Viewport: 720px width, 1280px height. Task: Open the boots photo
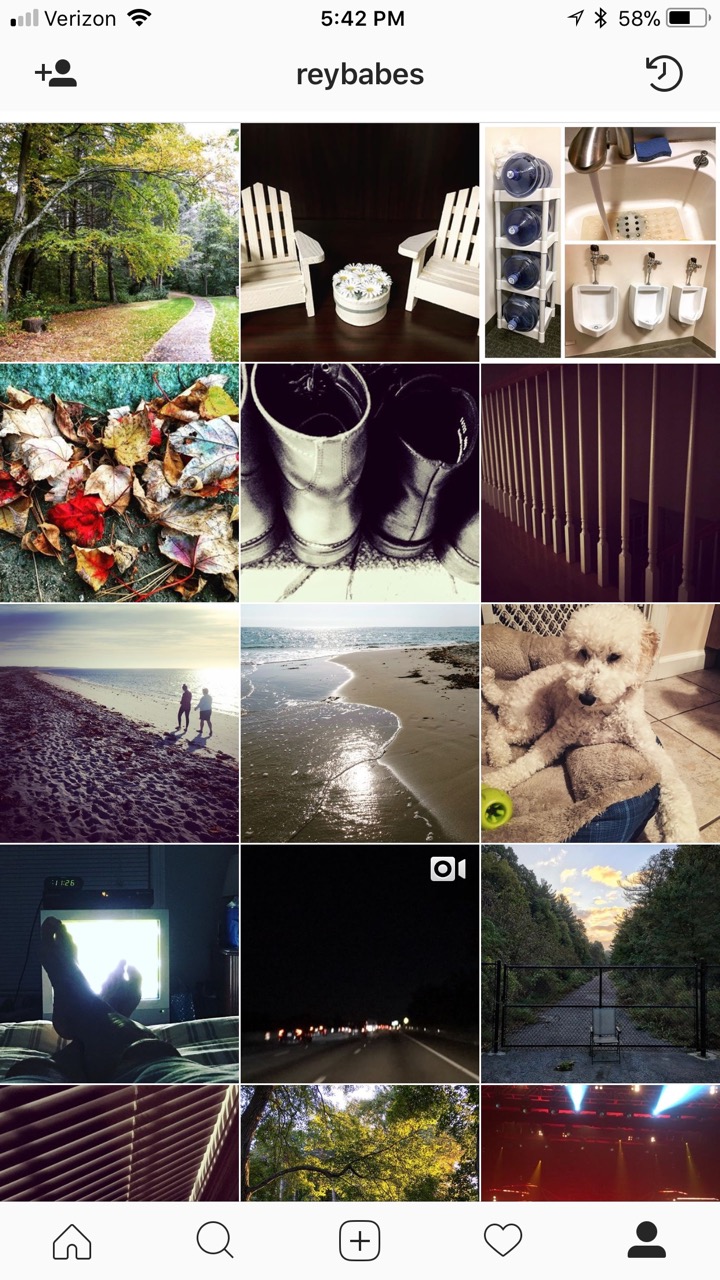pyautogui.click(x=360, y=482)
